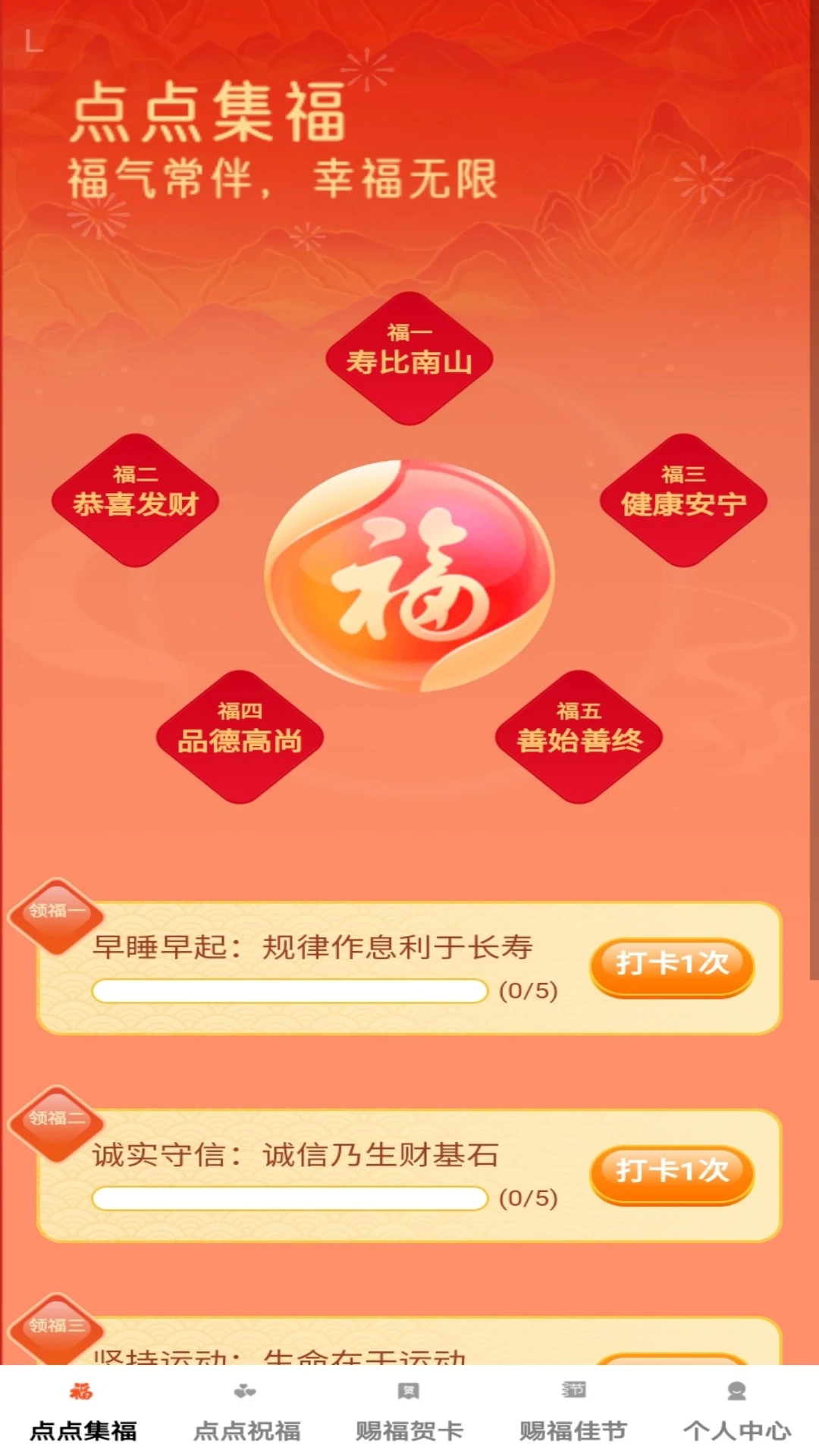Select the 福二 恭喜发财 badge
The image size is (819, 1456).
(136, 500)
